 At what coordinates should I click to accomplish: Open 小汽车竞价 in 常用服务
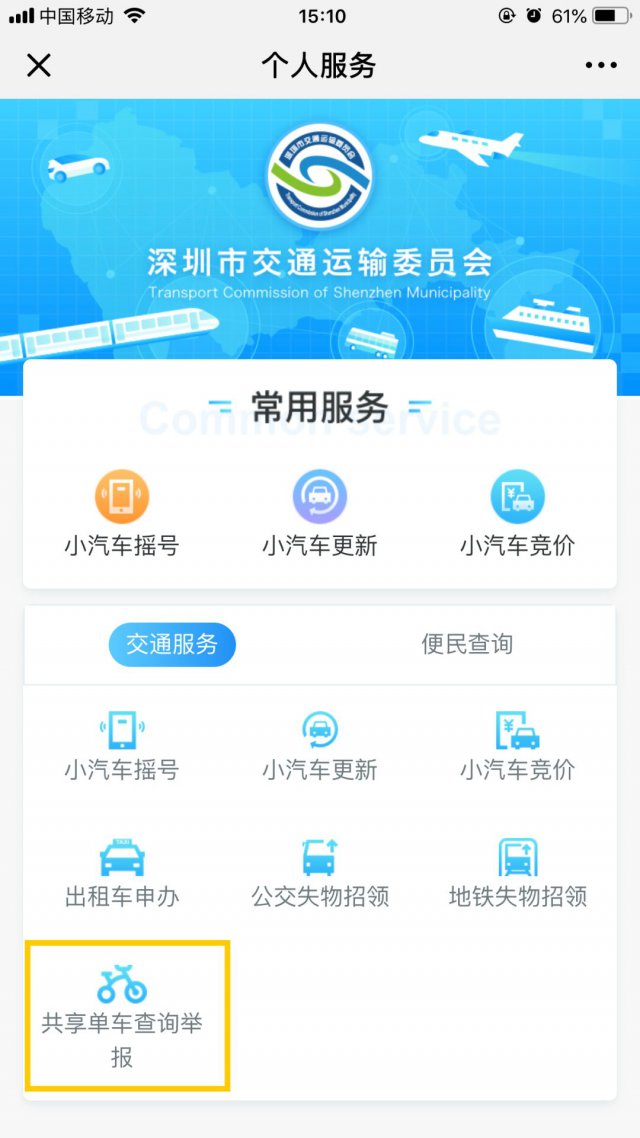coord(517,515)
